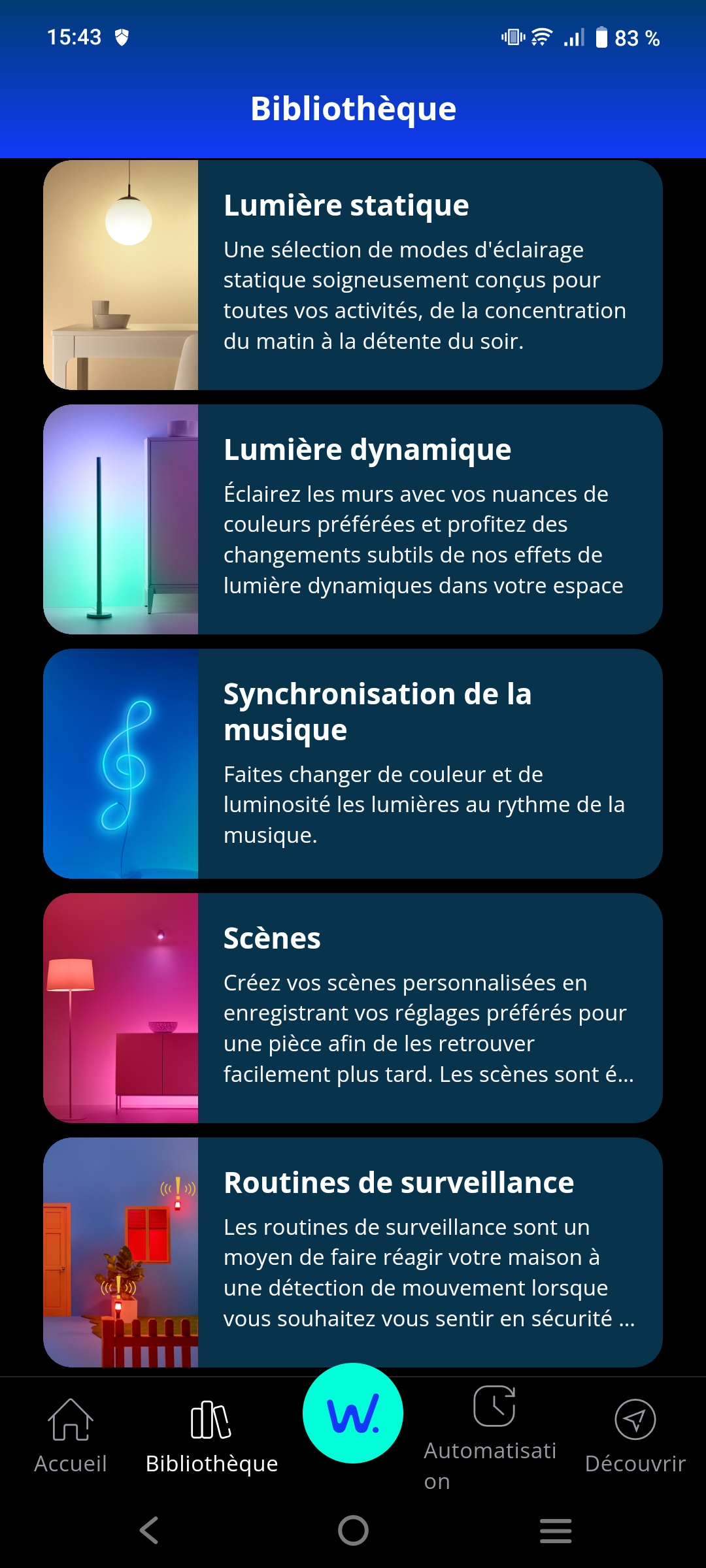
Task: Tap the central WiZ logo button
Action: pos(353,1413)
